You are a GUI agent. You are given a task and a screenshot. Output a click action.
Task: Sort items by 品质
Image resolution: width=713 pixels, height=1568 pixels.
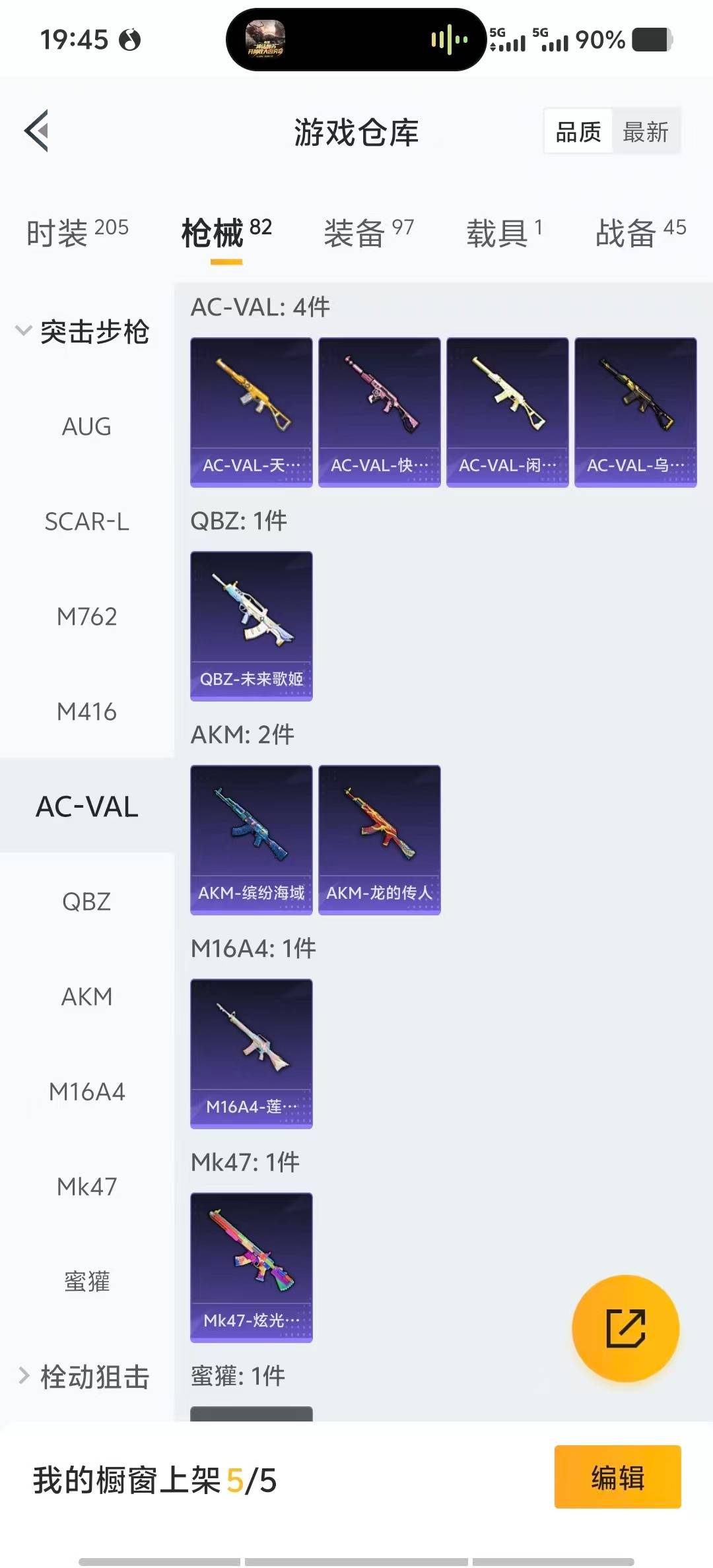pyautogui.click(x=578, y=132)
